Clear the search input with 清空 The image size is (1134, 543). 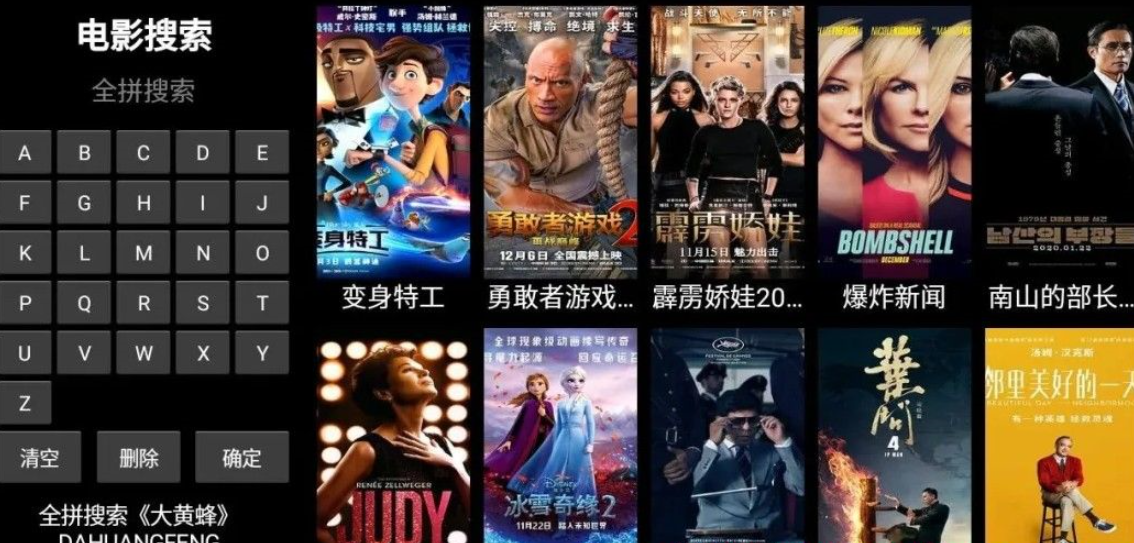pyautogui.click(x=40, y=458)
